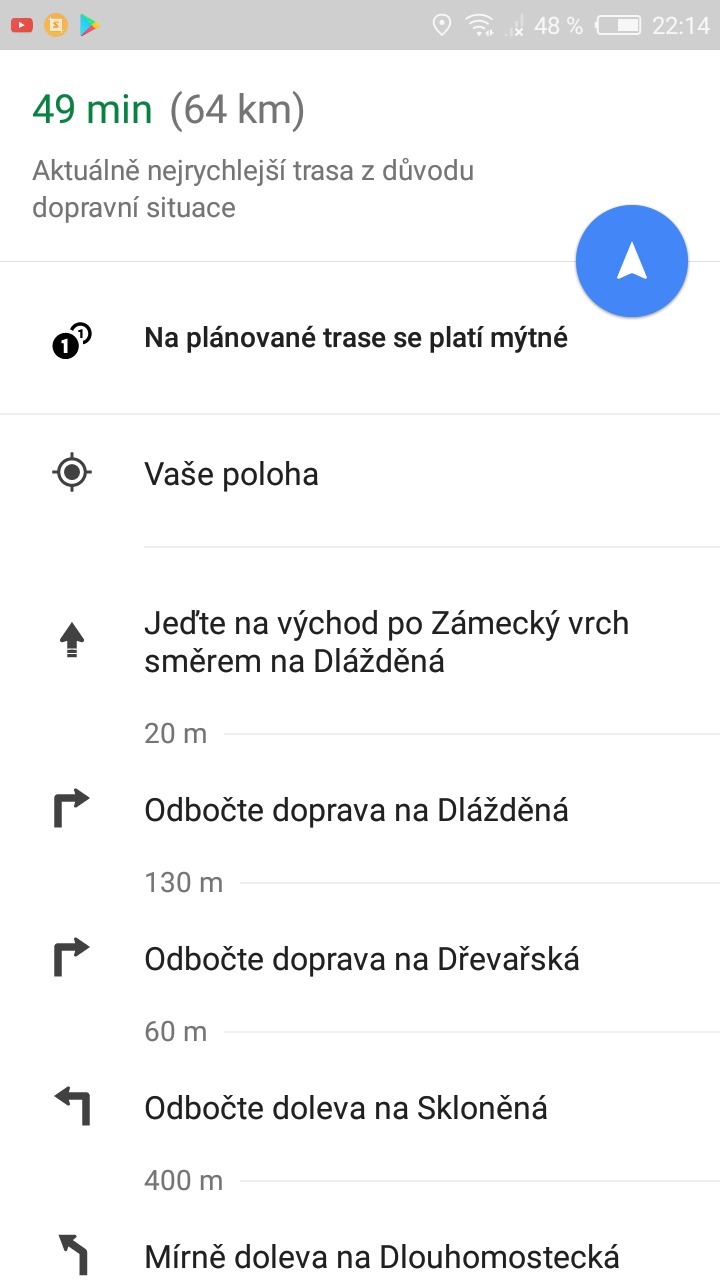Tap the 49 min route duration
The height and width of the screenshot is (1280, 720).
click(90, 108)
